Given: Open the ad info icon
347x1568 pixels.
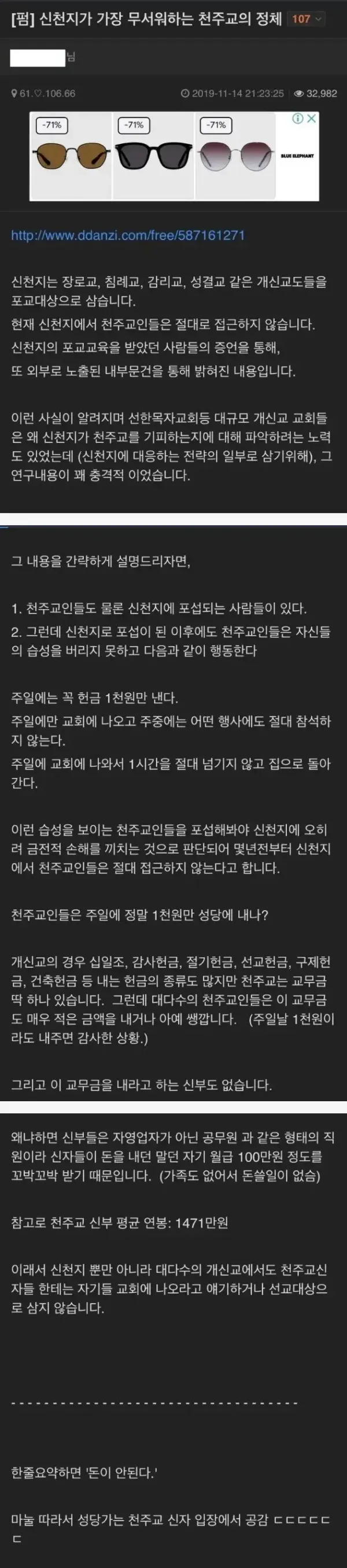Looking at the screenshot, I should click(298, 119).
